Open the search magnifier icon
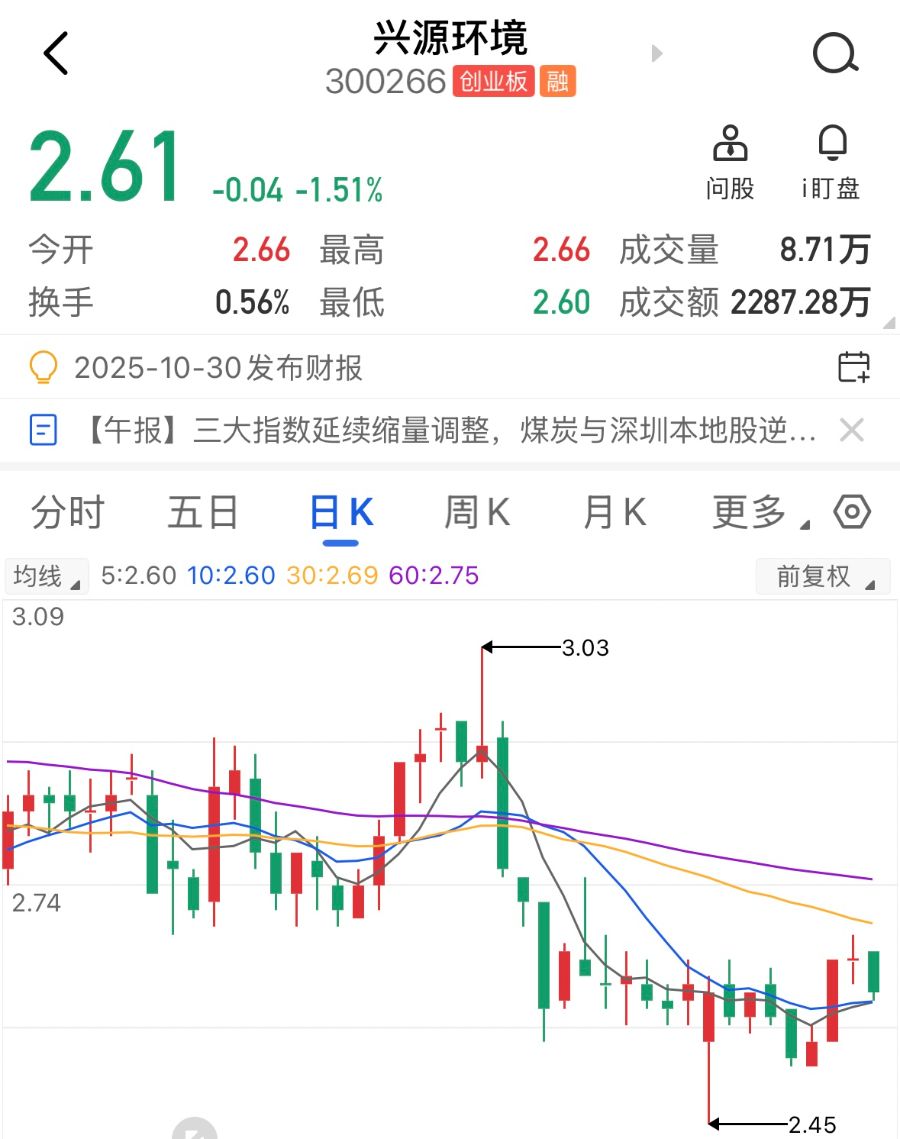 [835, 53]
